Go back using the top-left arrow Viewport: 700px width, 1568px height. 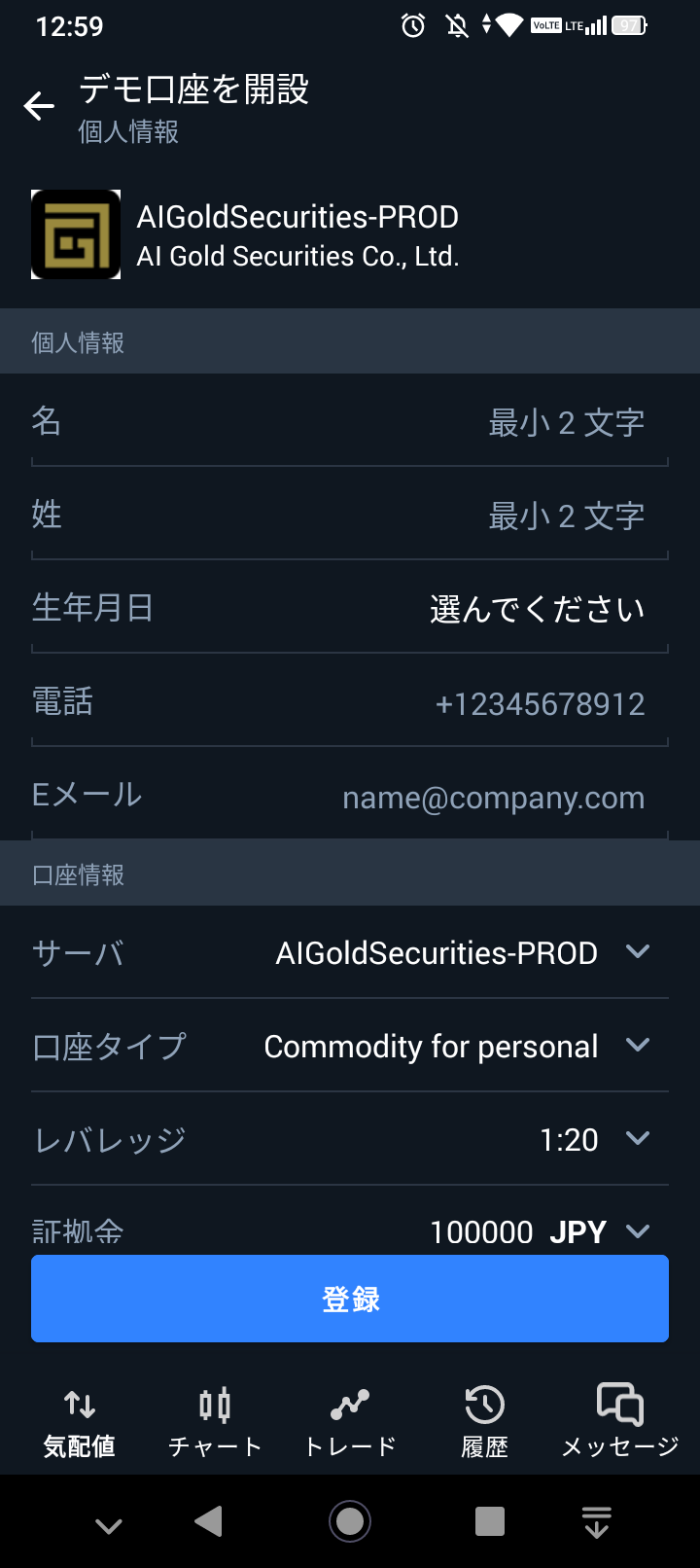click(39, 106)
